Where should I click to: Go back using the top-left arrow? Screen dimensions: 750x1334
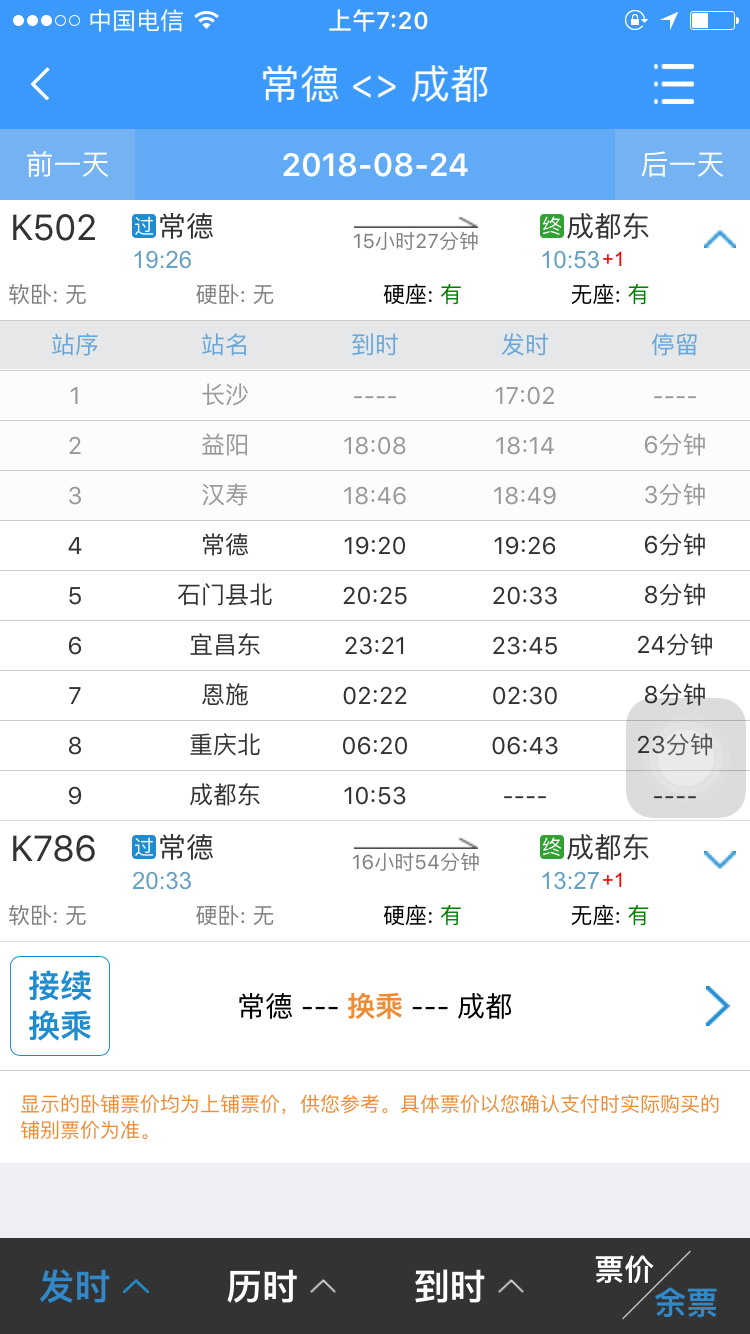[40, 84]
